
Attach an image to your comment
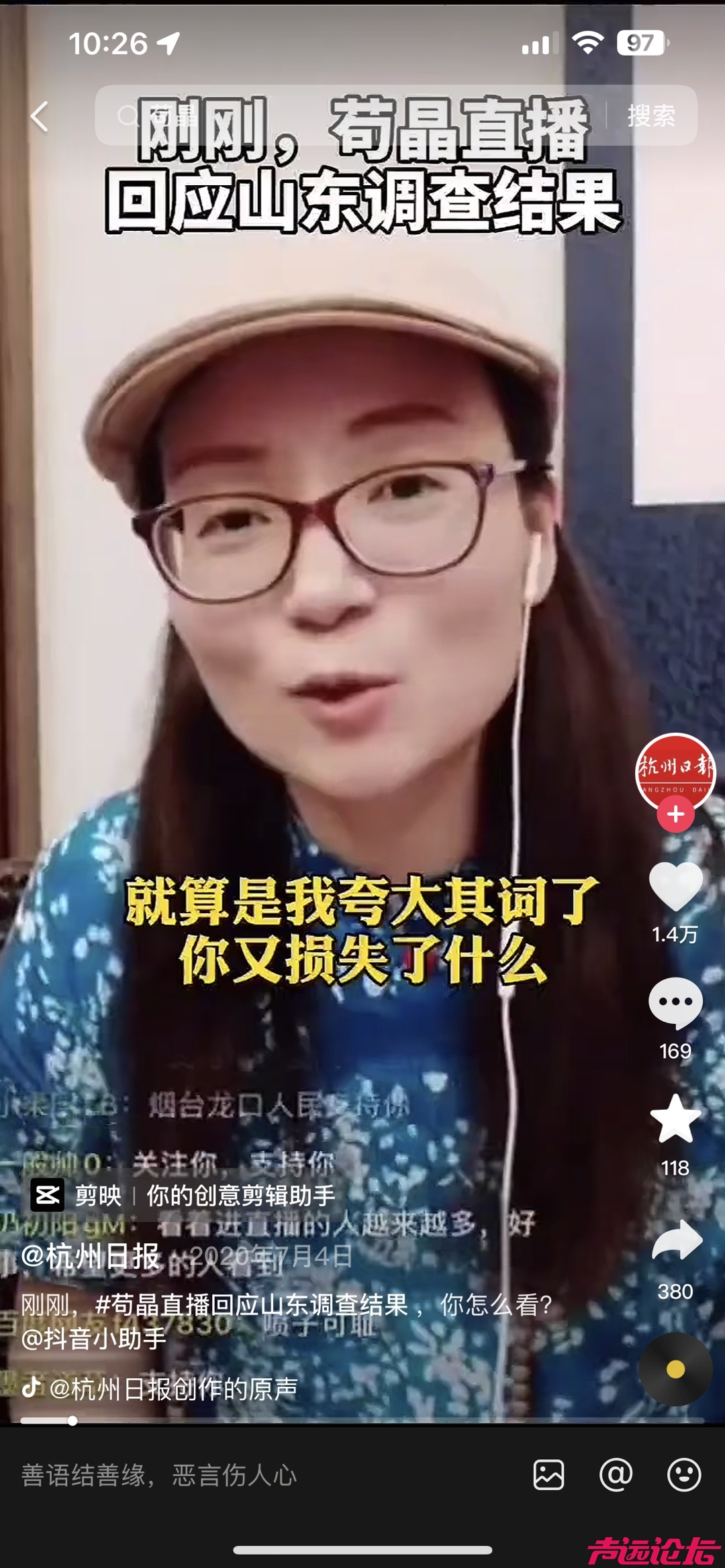pyautogui.click(x=548, y=1475)
